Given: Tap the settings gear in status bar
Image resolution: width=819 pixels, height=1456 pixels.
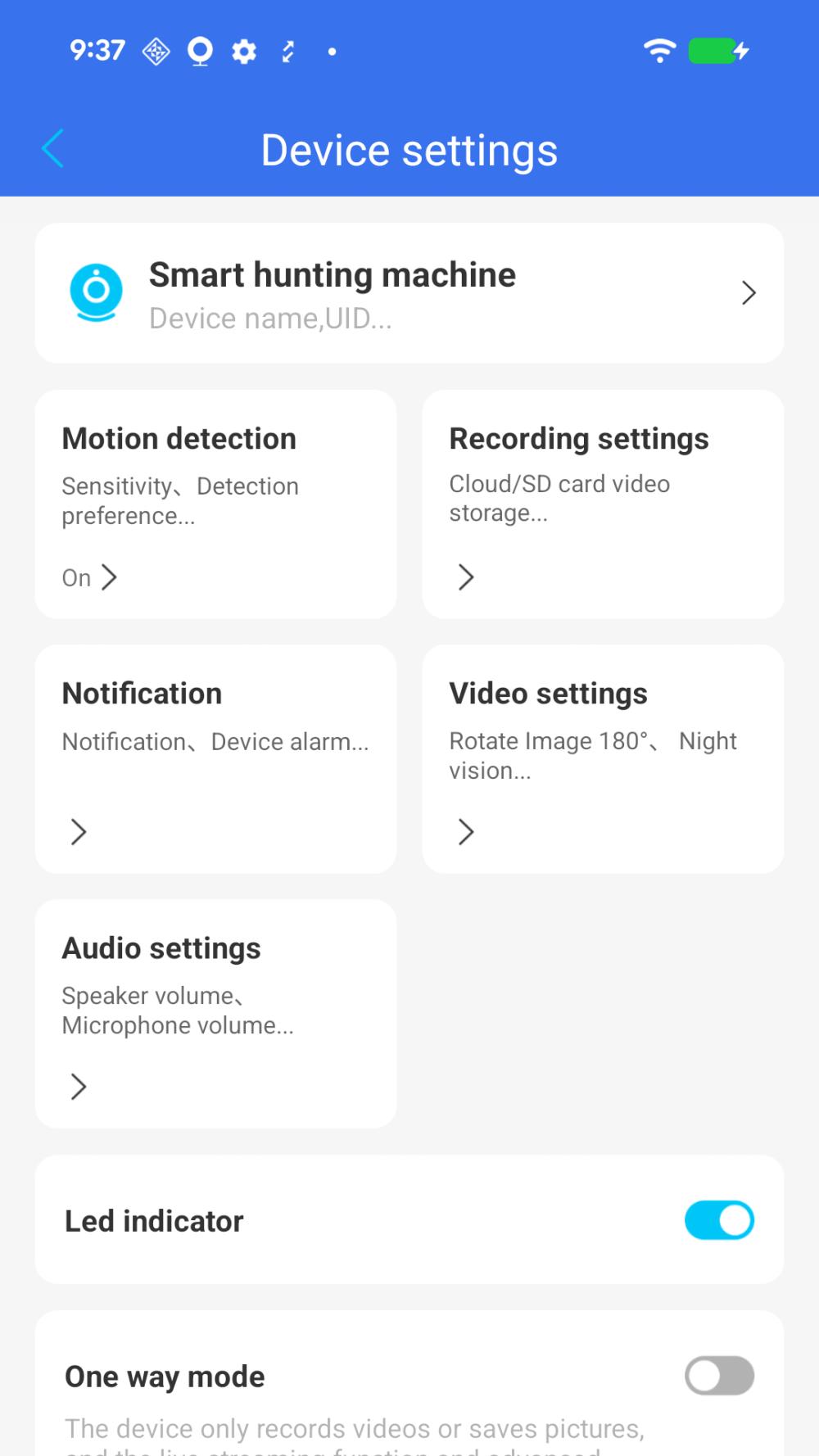Looking at the screenshot, I should point(244,51).
